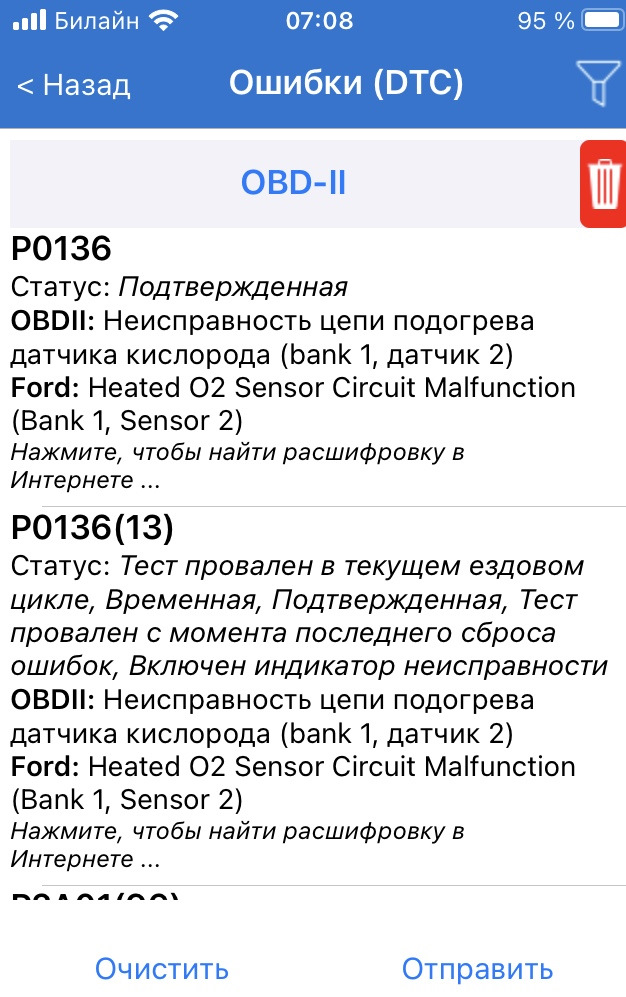Image resolution: width=626 pixels, height=997 pixels.
Task: Send the report with Отправить
Action: (x=477, y=968)
